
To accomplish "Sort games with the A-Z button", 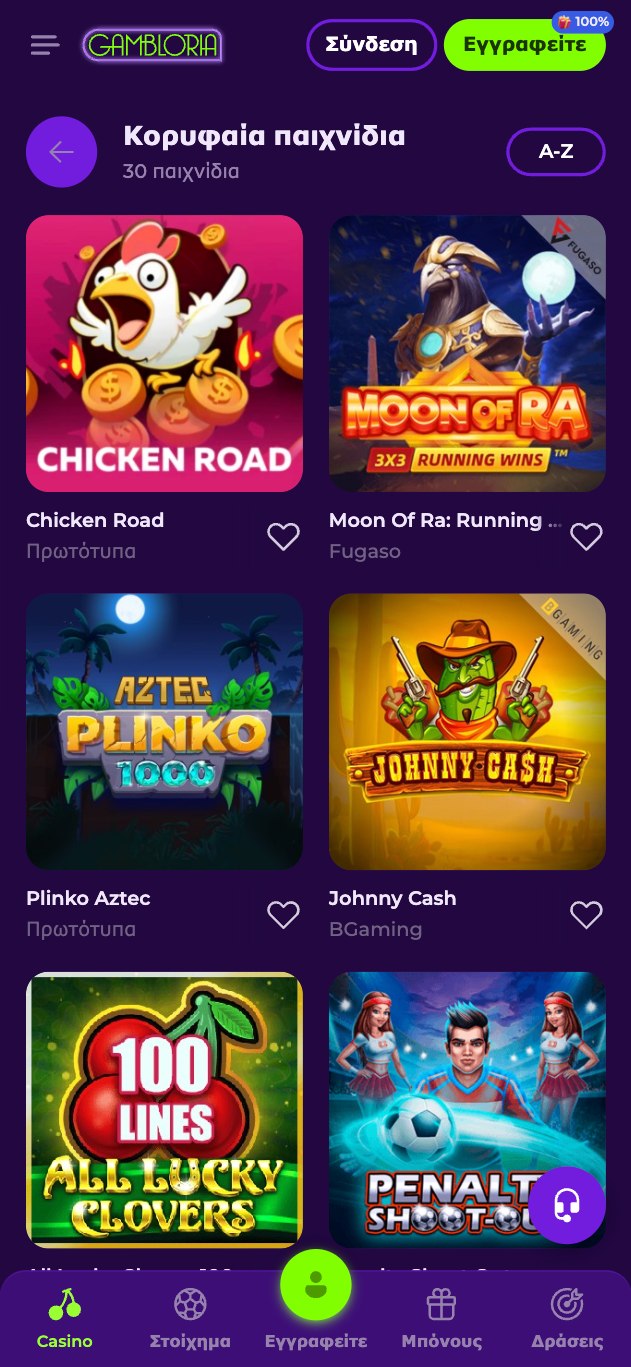I will click(x=555, y=152).
